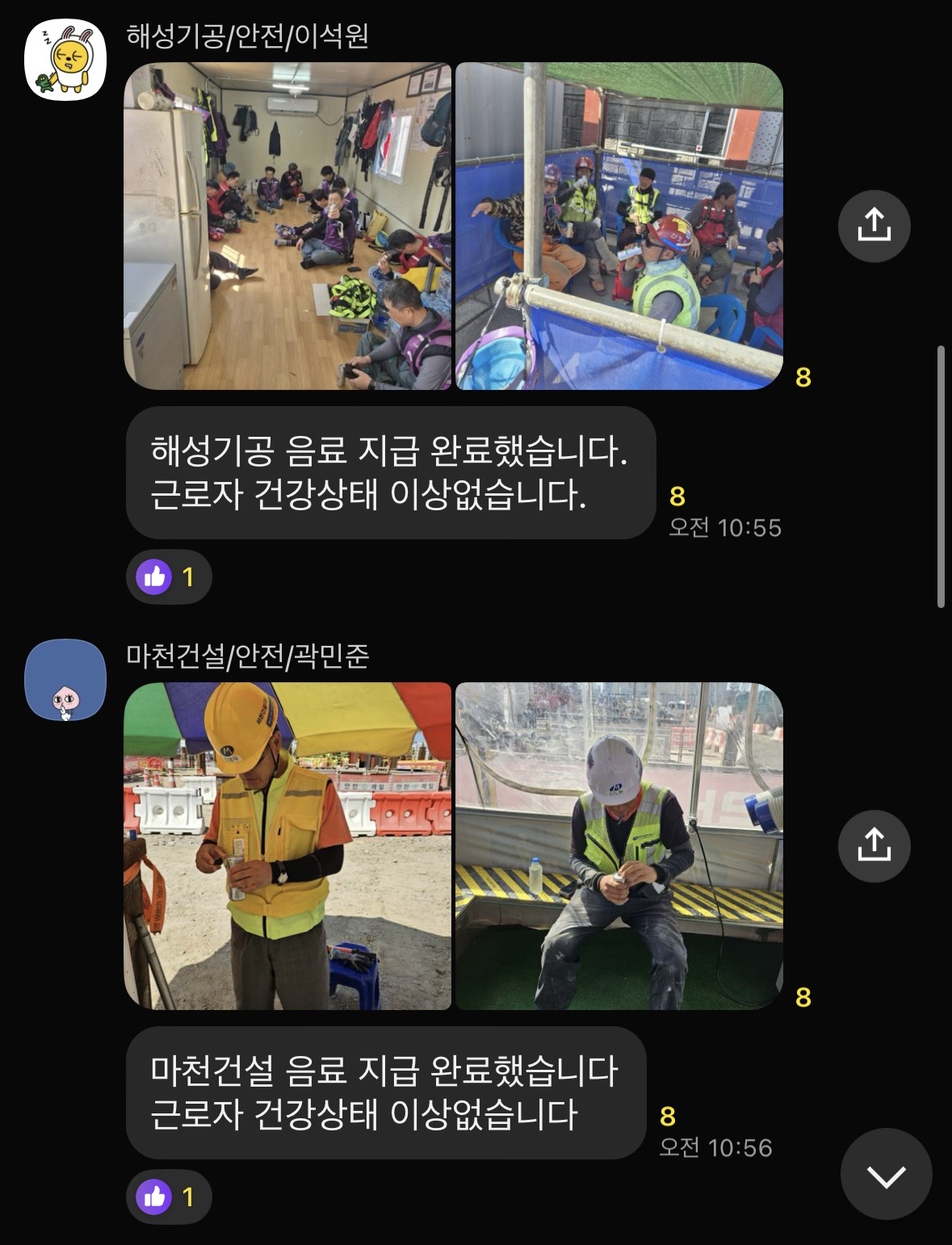952x1245 pixels.
Task: View 곽민준's photo of seated worker
Action: point(619,846)
